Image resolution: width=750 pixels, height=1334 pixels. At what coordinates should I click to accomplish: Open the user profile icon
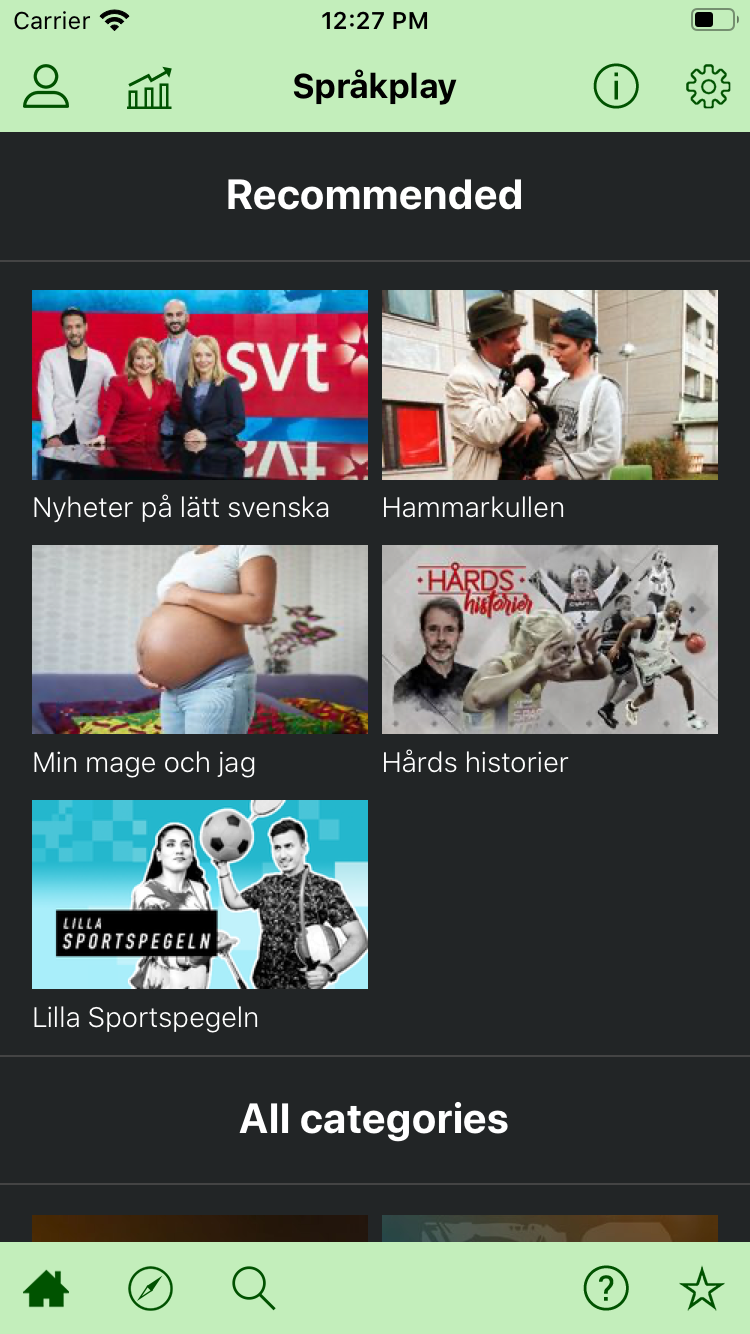click(46, 87)
